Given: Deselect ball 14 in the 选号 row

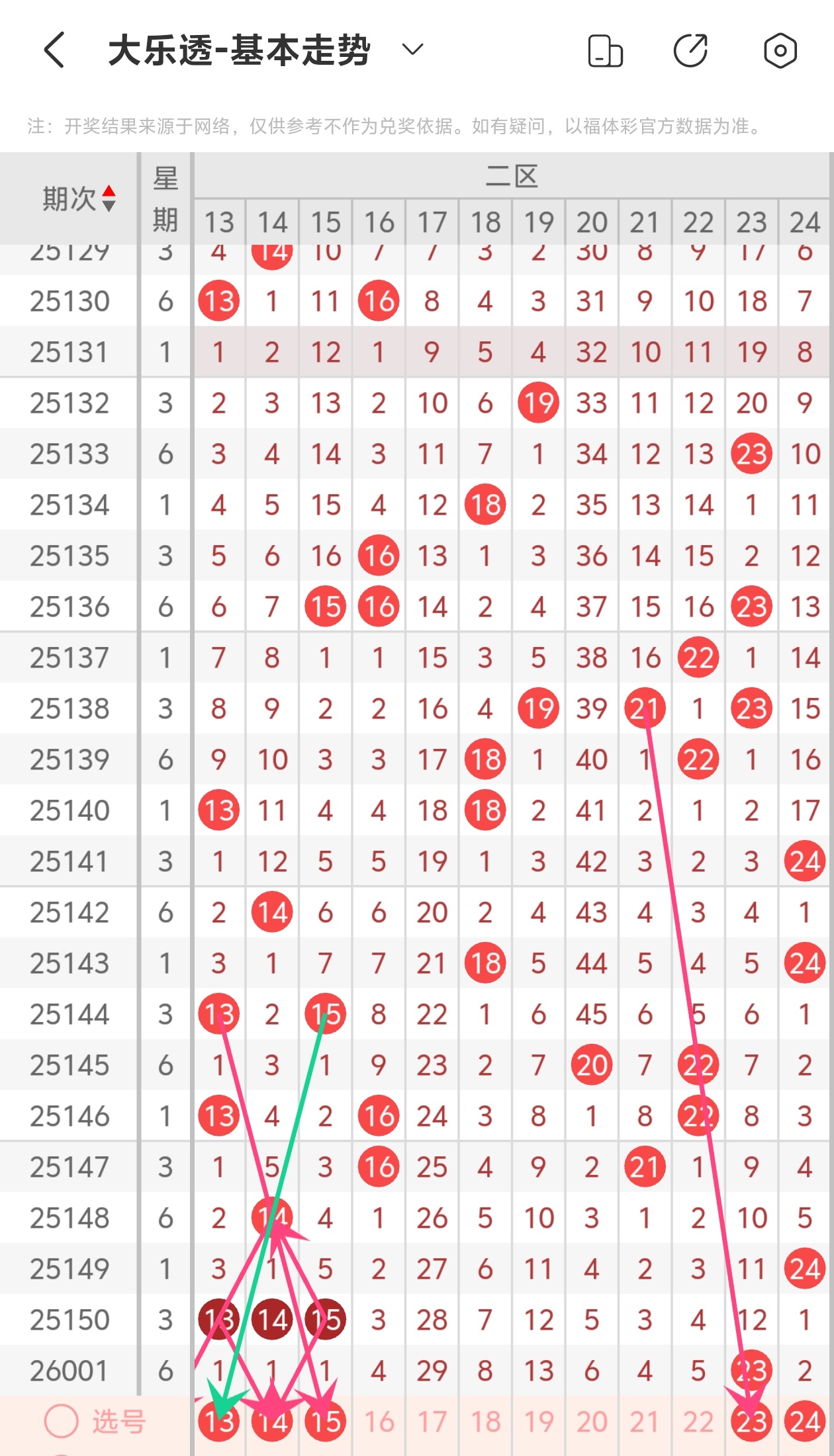Looking at the screenshot, I should pos(272,1421).
